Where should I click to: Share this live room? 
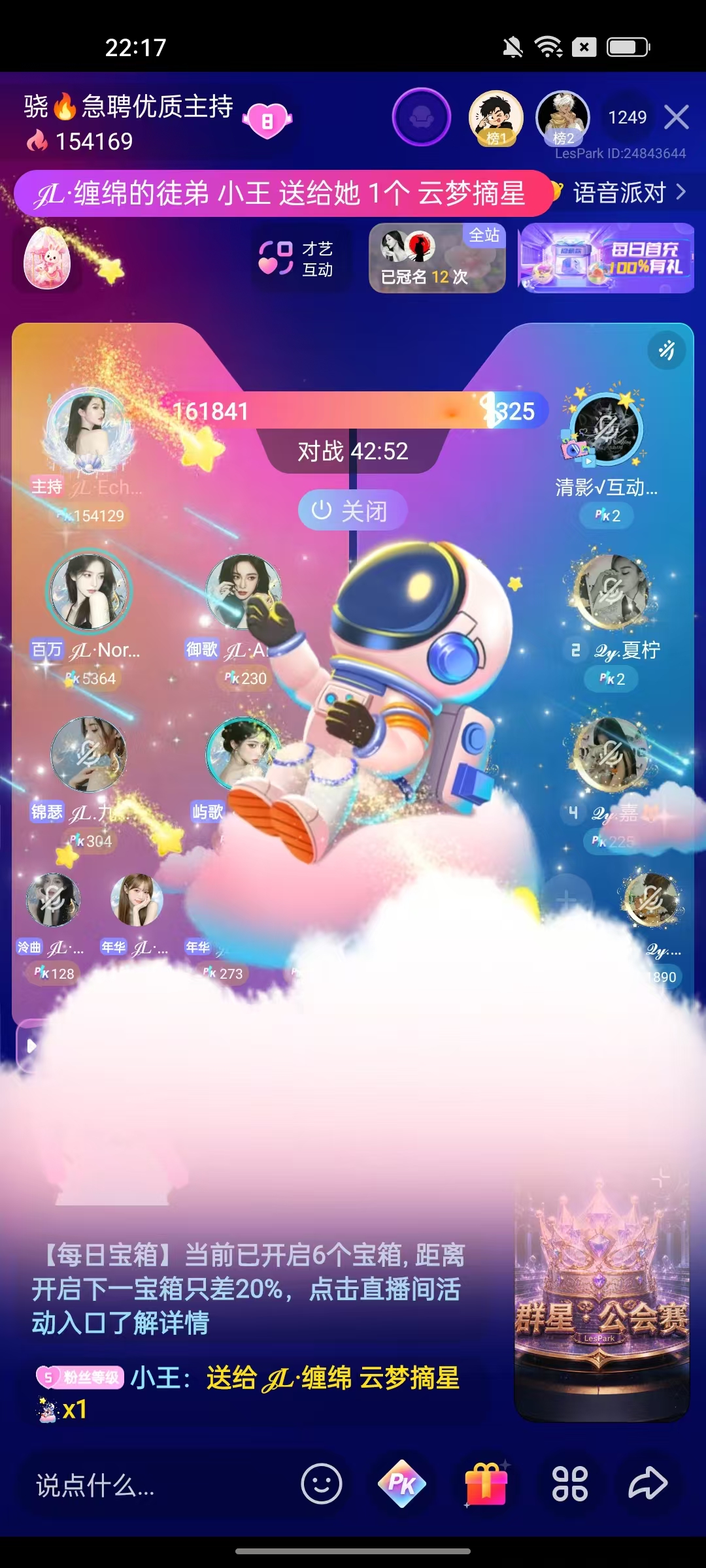pos(648,1484)
